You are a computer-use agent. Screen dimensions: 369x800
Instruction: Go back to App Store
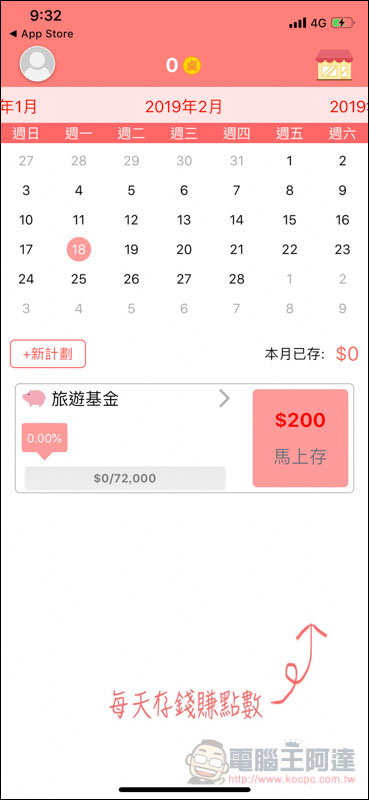[x=41, y=34]
